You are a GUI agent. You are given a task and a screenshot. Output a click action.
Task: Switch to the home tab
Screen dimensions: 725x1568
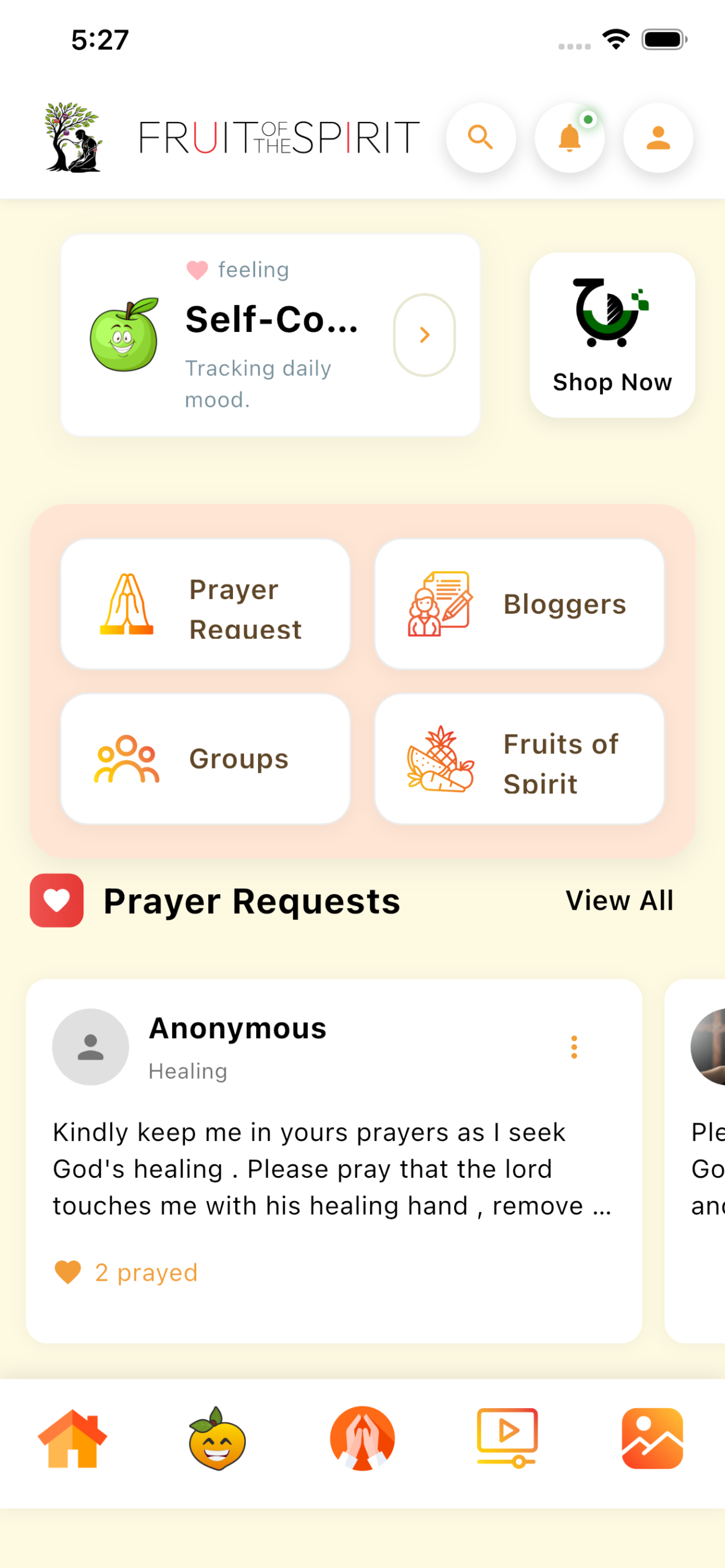pos(72,1438)
